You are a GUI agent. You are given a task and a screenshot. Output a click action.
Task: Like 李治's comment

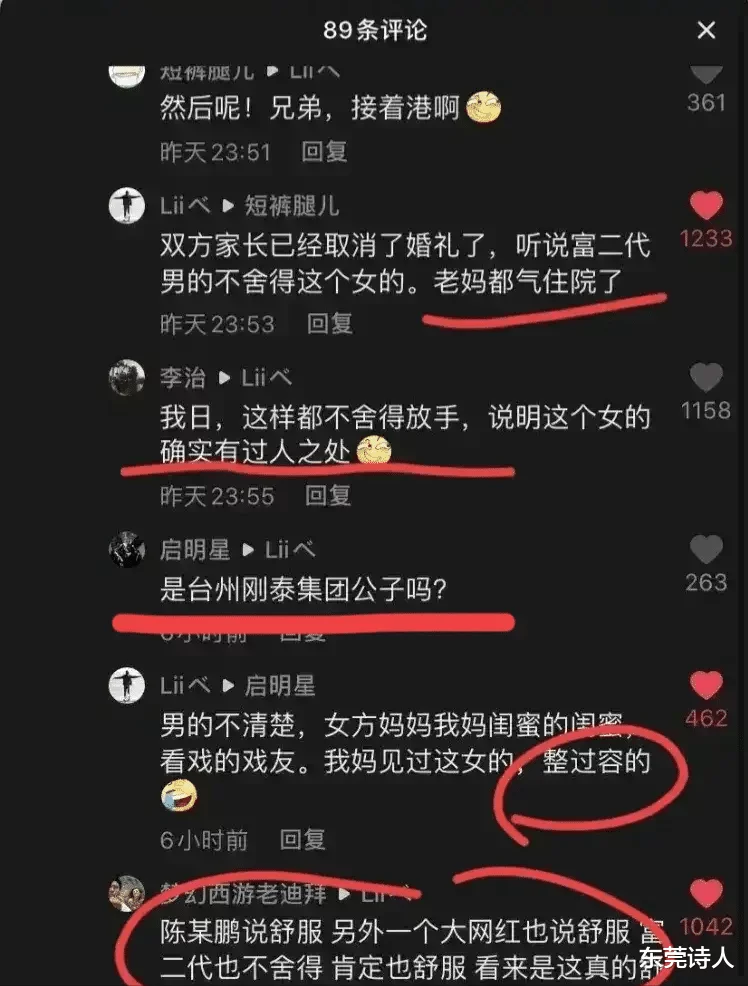(x=707, y=377)
